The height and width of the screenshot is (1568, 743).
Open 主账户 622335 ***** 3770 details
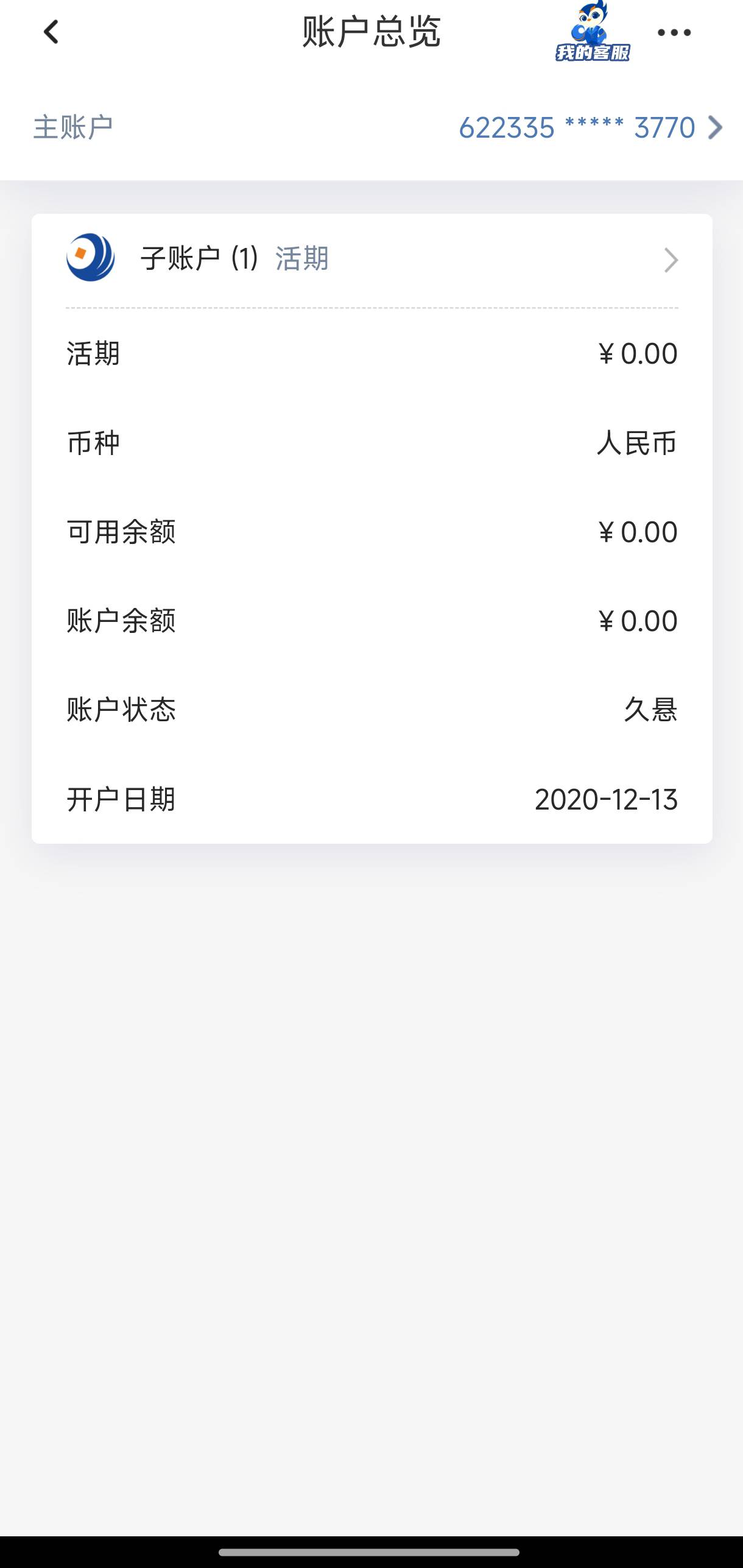590,128
